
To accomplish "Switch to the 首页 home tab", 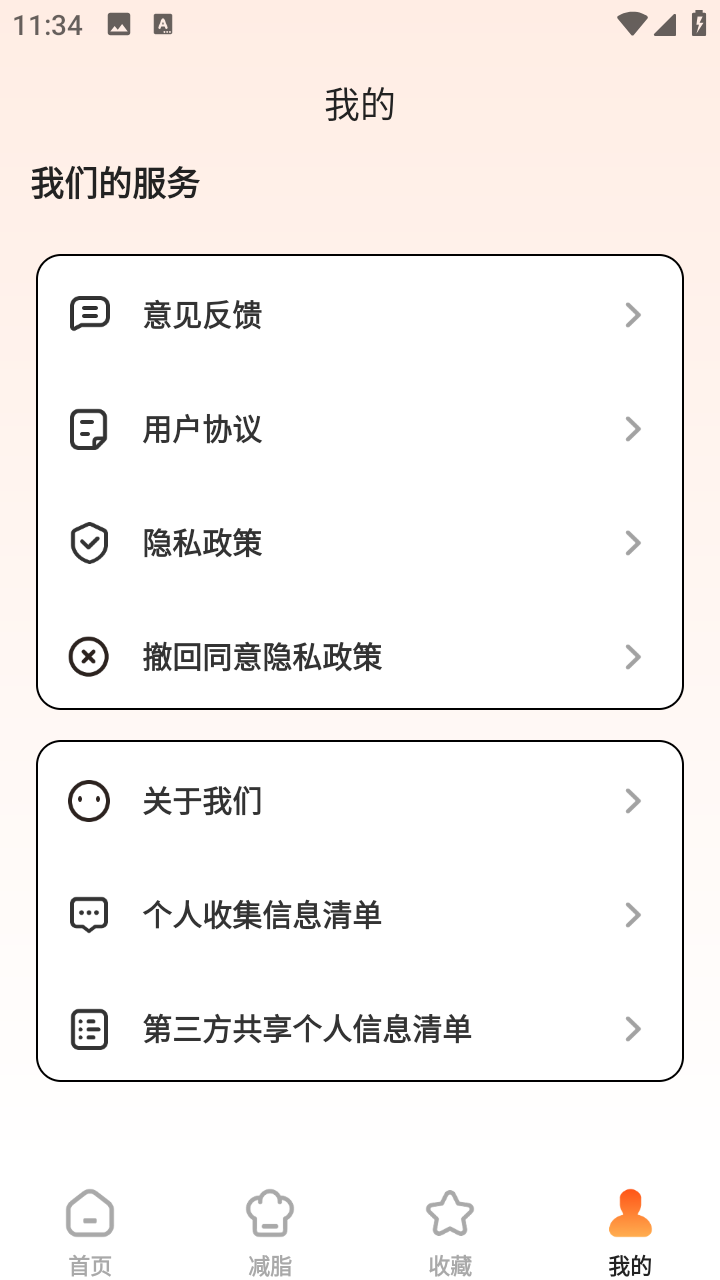I will (x=90, y=1233).
